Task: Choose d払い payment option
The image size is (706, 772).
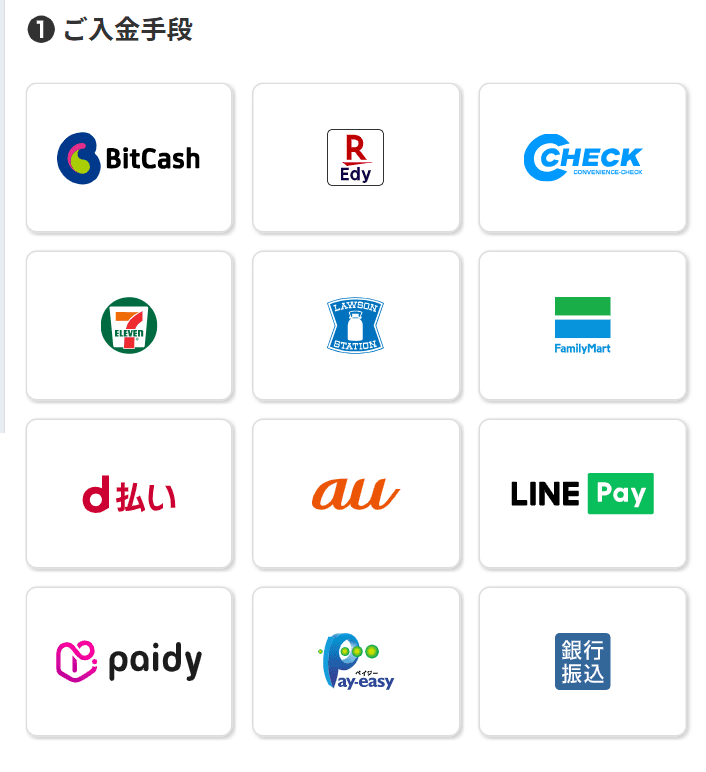Action: point(129,494)
